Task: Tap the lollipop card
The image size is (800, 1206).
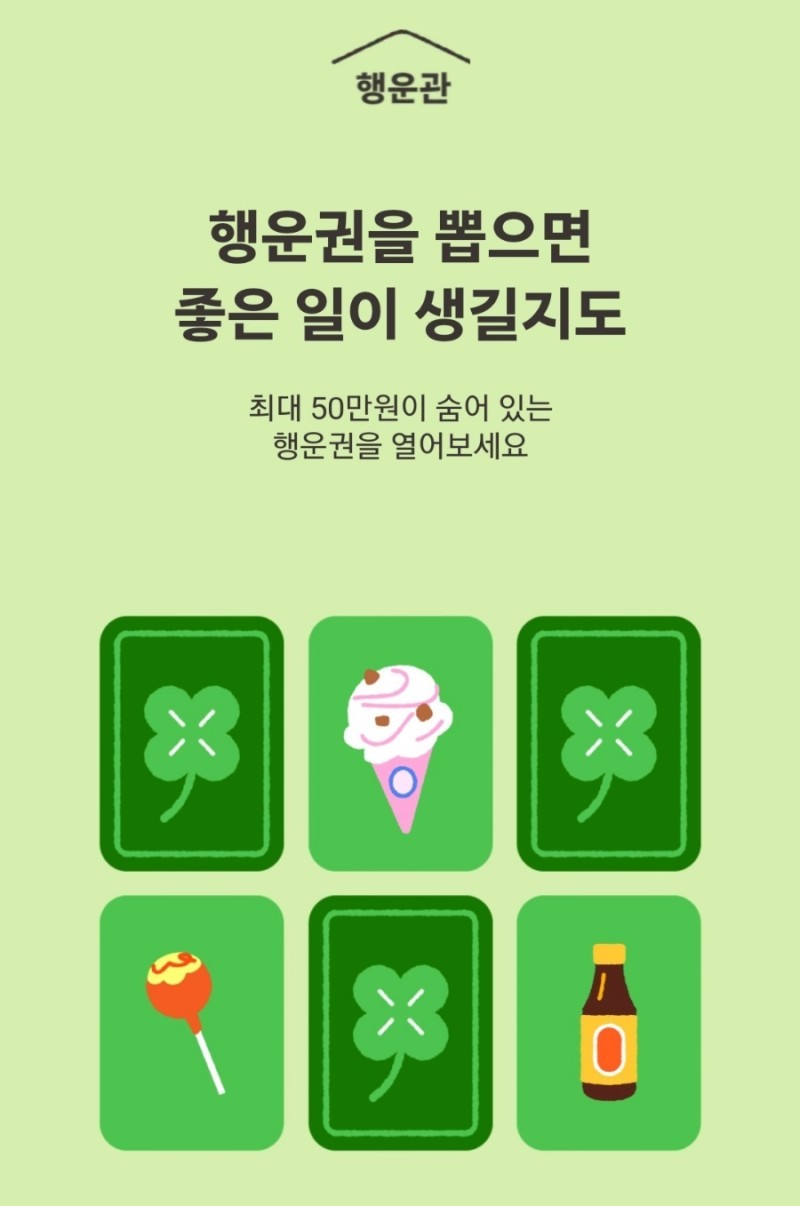Action: (x=191, y=1022)
